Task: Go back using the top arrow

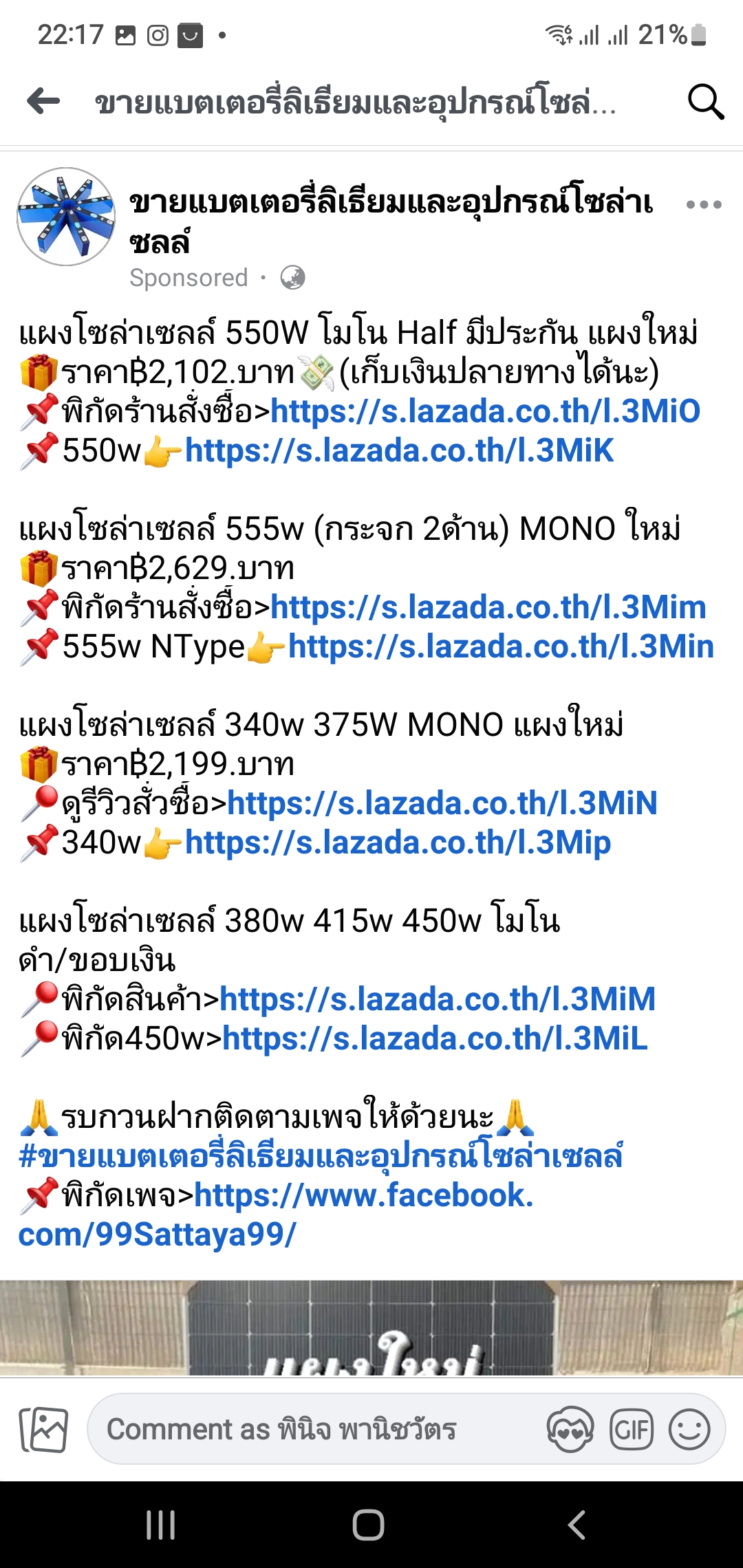Action: 44,102
